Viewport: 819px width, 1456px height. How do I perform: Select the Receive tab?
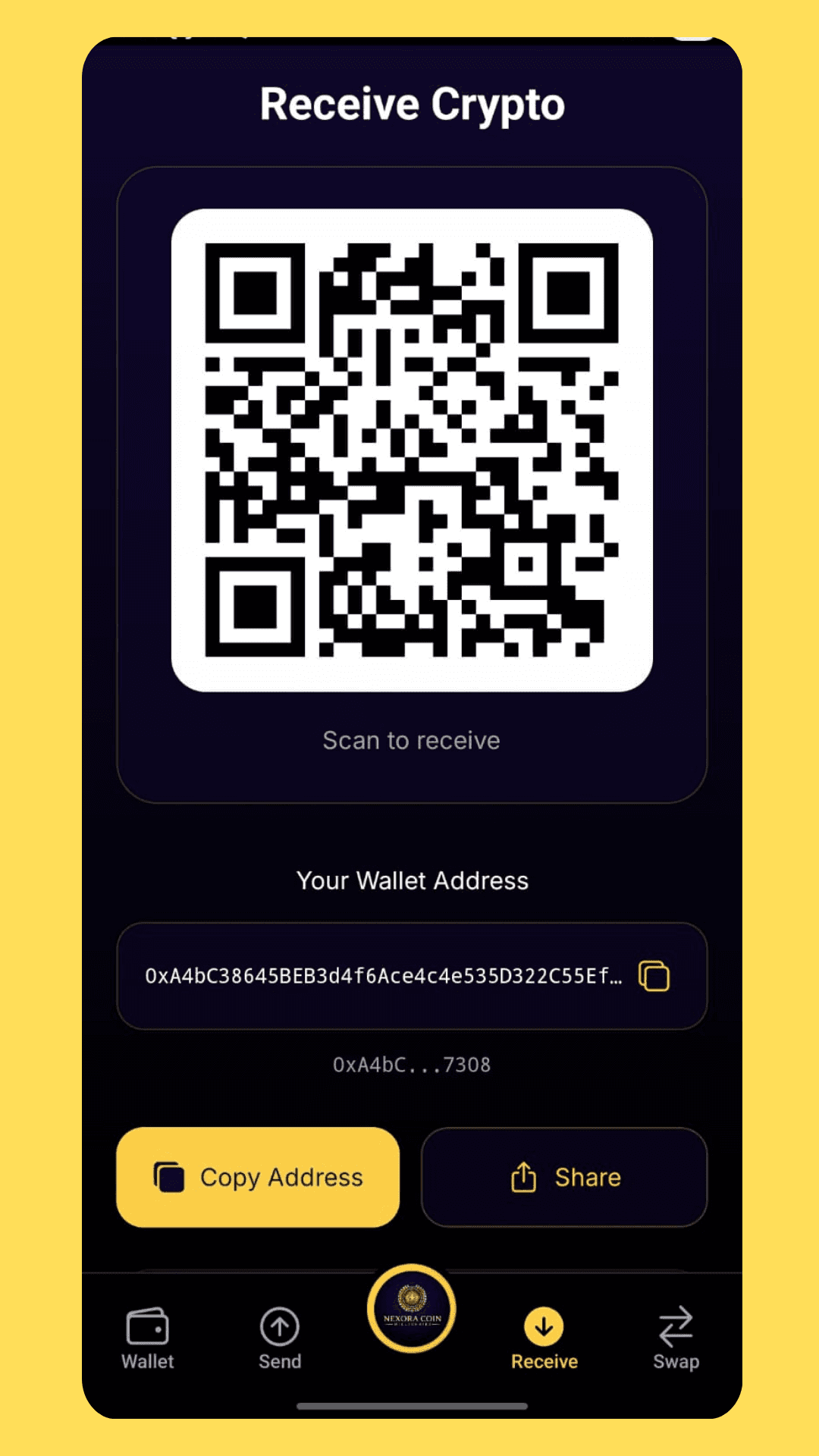click(x=544, y=1339)
